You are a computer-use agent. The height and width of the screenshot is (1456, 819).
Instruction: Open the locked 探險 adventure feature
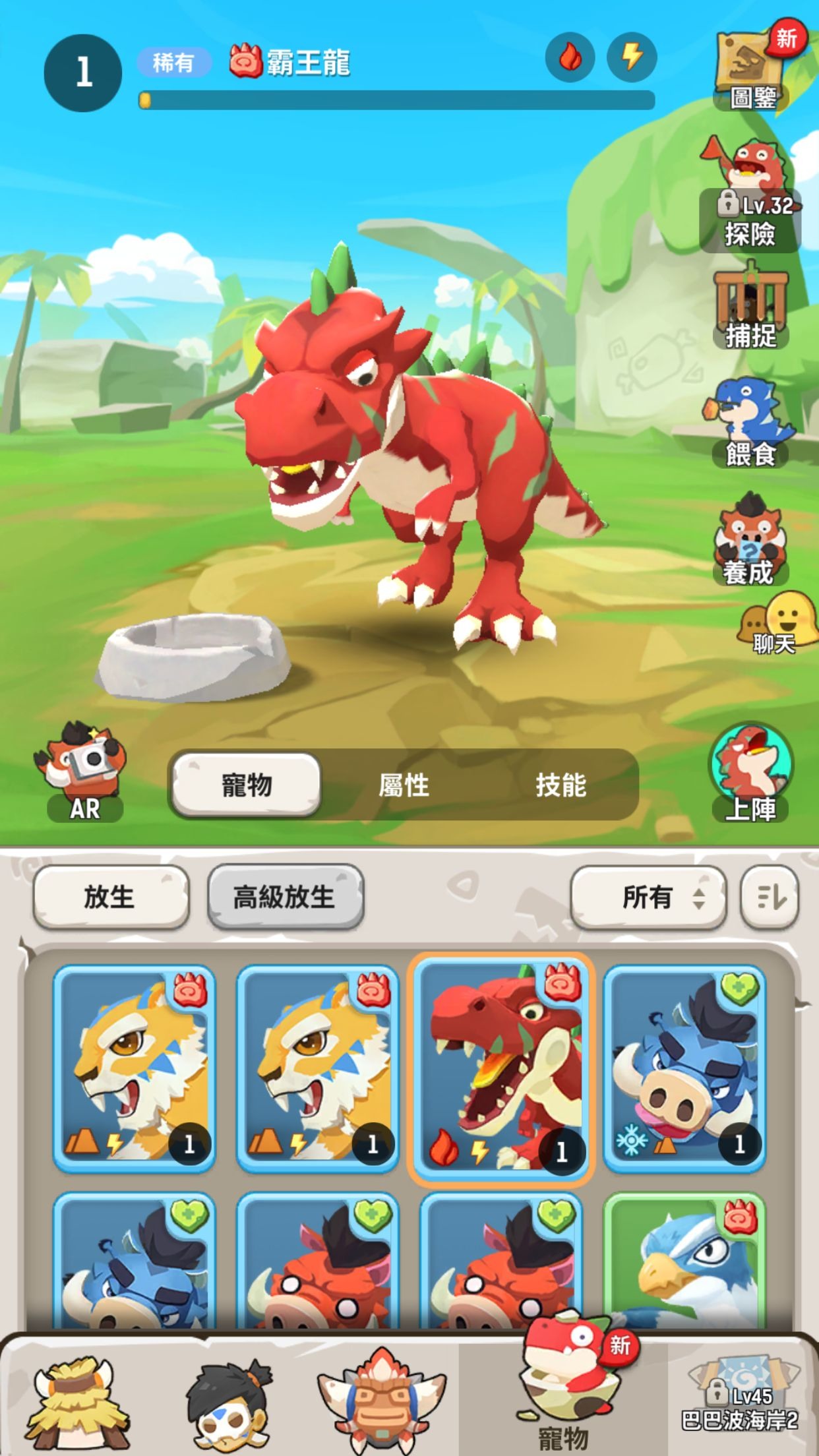[x=750, y=197]
